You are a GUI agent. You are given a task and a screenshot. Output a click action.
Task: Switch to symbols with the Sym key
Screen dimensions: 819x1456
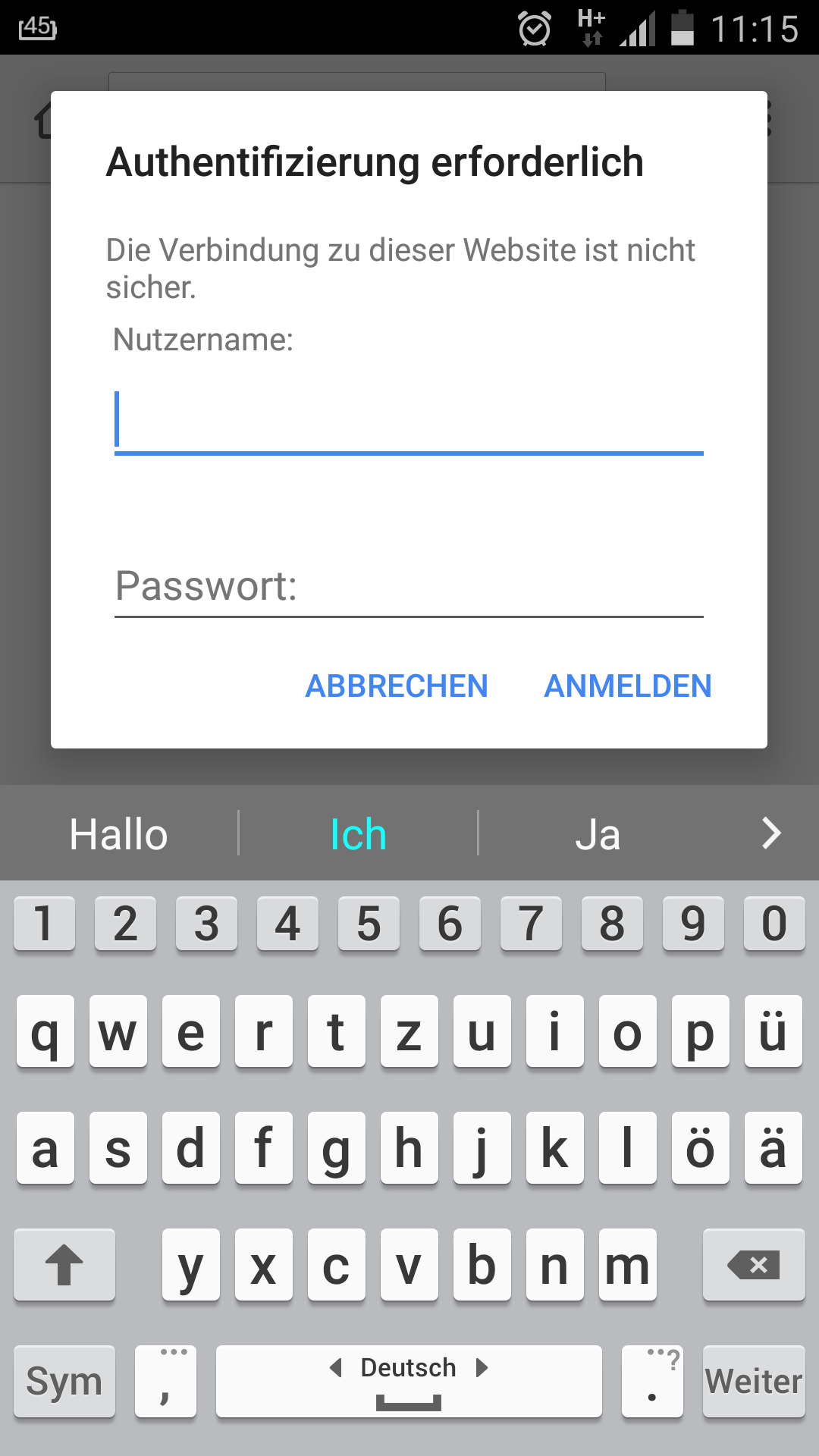(x=64, y=1381)
